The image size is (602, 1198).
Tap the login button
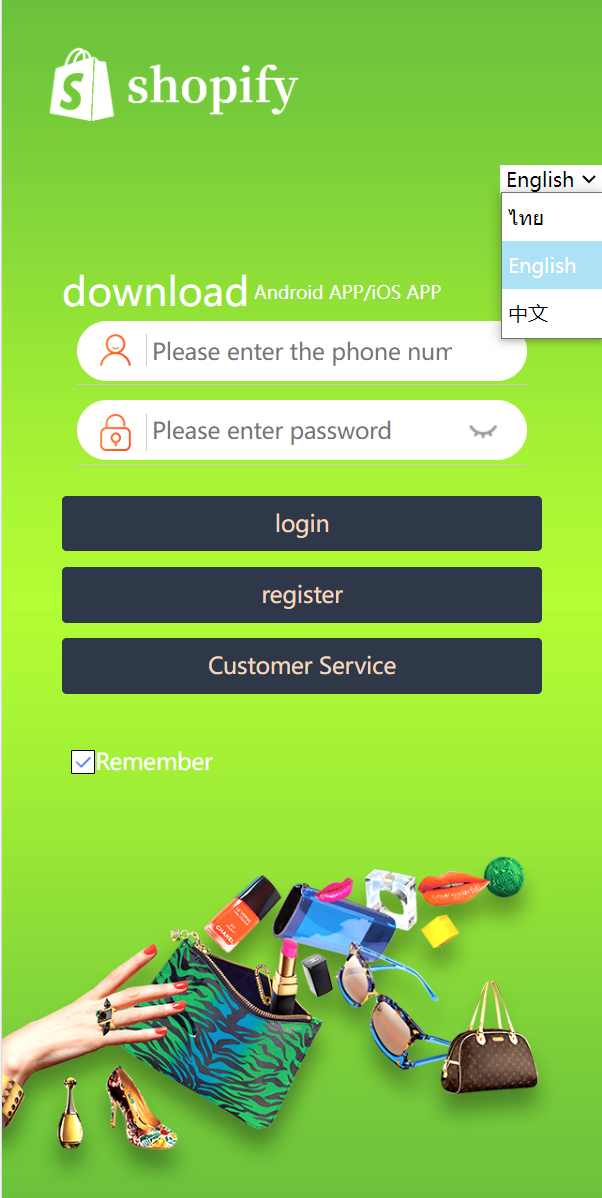[x=302, y=524]
